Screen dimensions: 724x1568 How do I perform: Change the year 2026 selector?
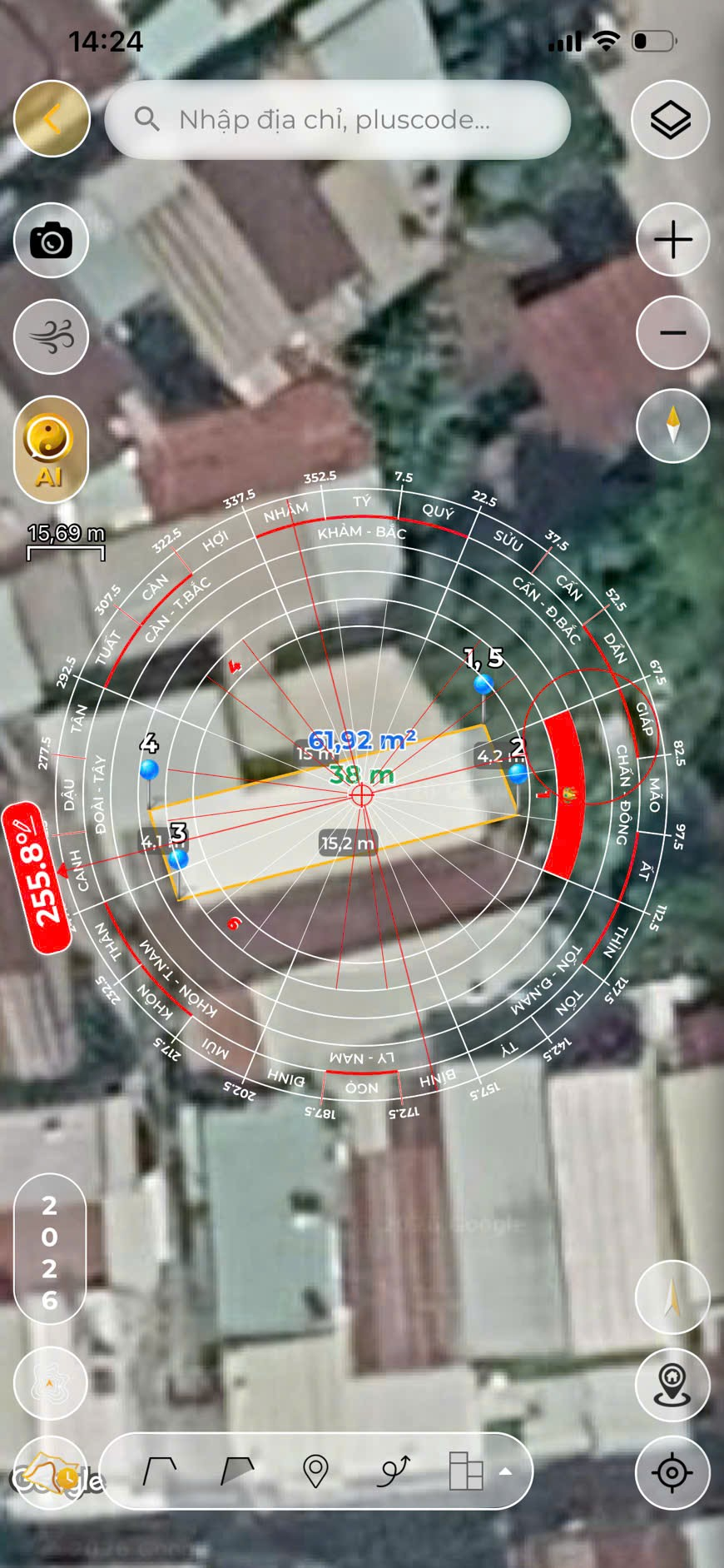(x=50, y=1252)
